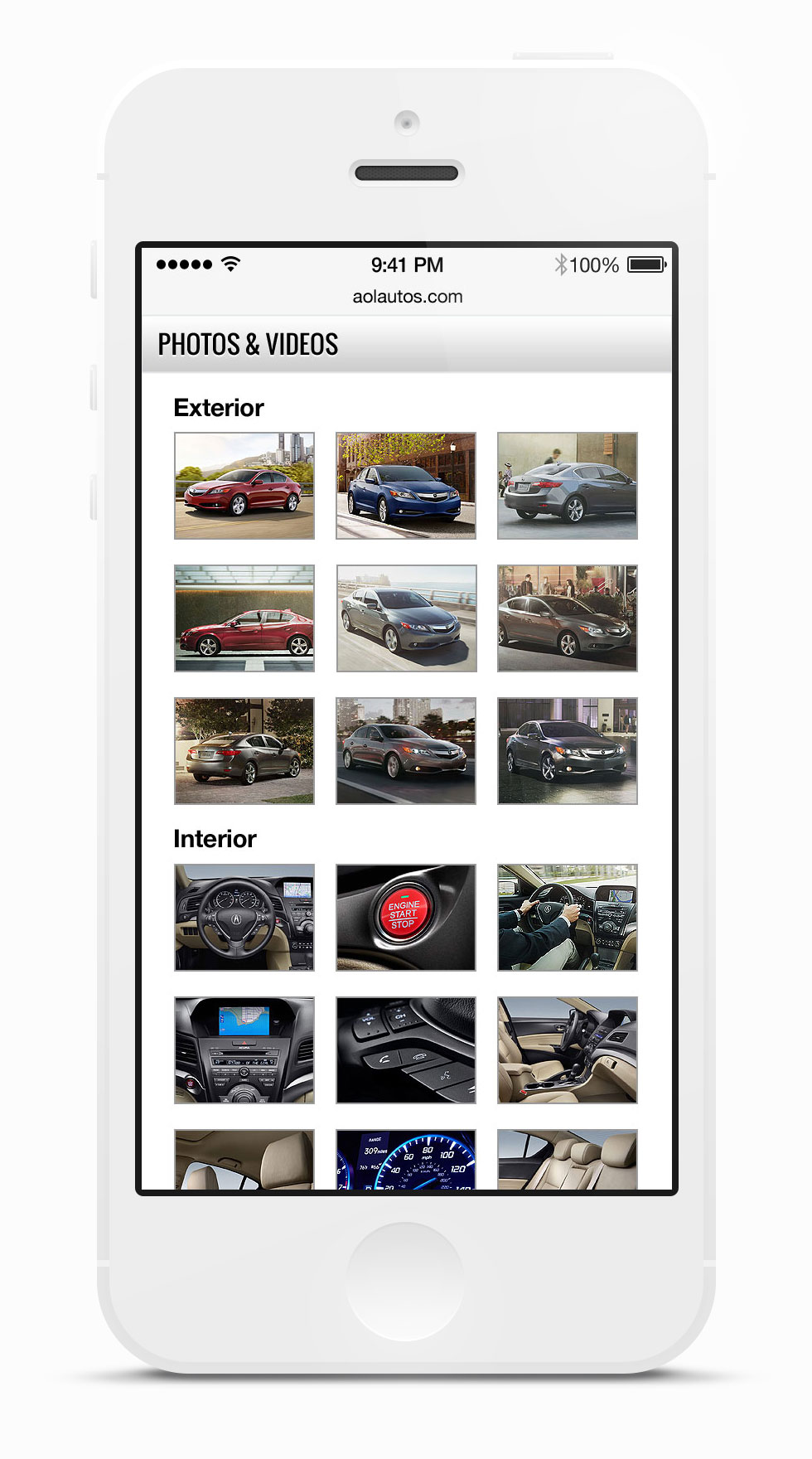The image size is (812, 1459).
Task: Open the photo of a driver holding the wheel
Action: [568, 918]
